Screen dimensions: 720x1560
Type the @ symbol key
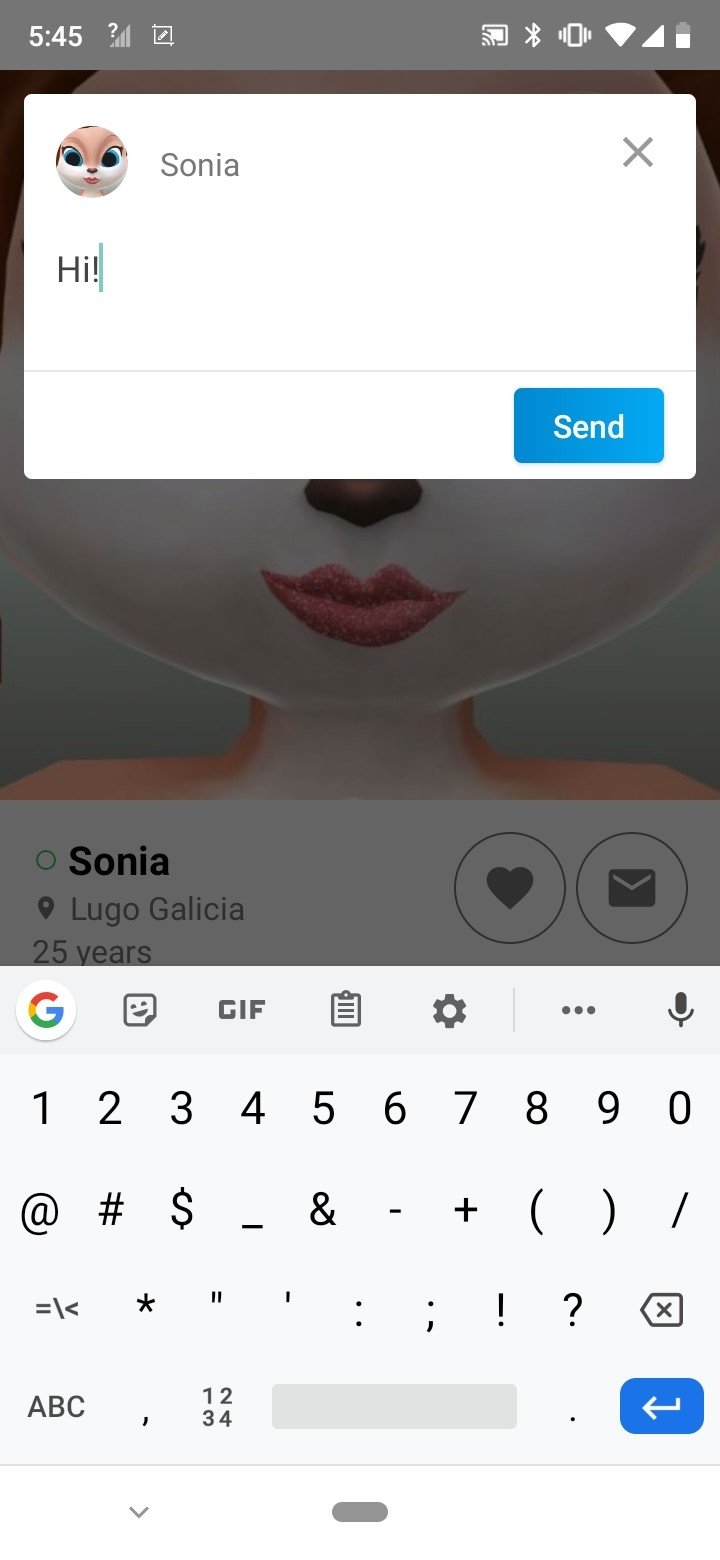click(40, 1211)
